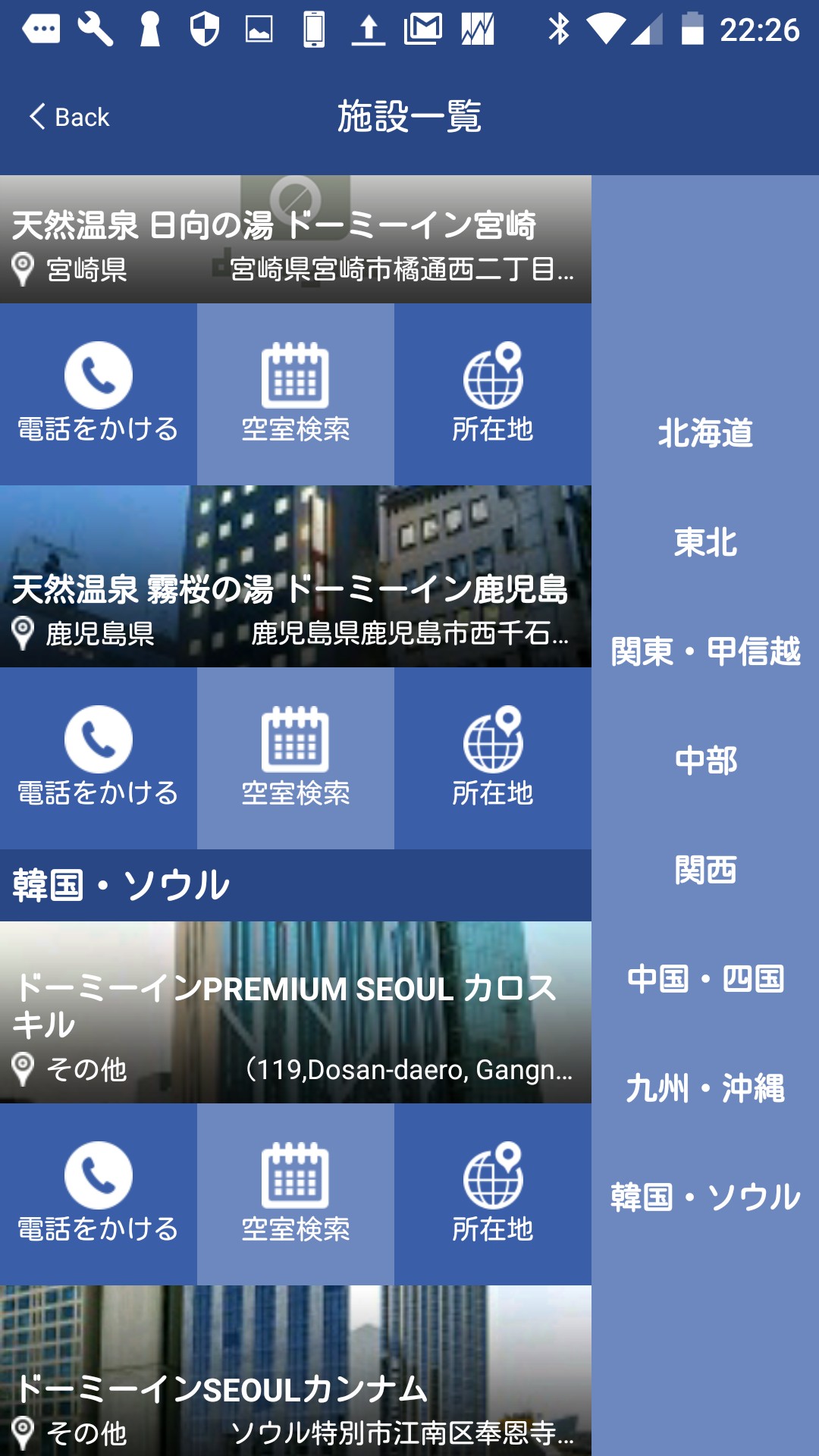819x1456 pixels.
Task: Jump to 関東・甲信越 region
Action: click(x=705, y=651)
